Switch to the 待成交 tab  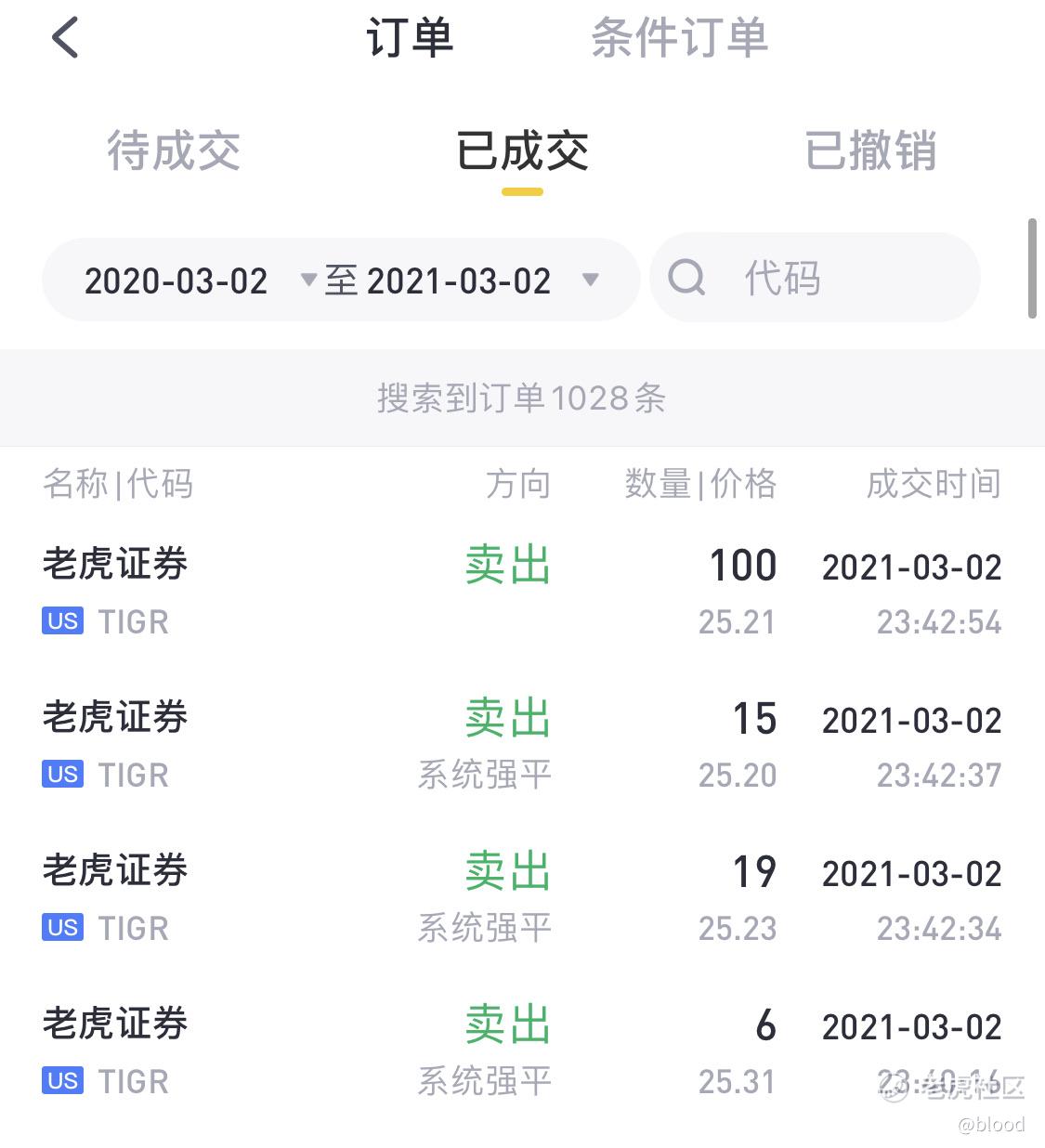174,151
